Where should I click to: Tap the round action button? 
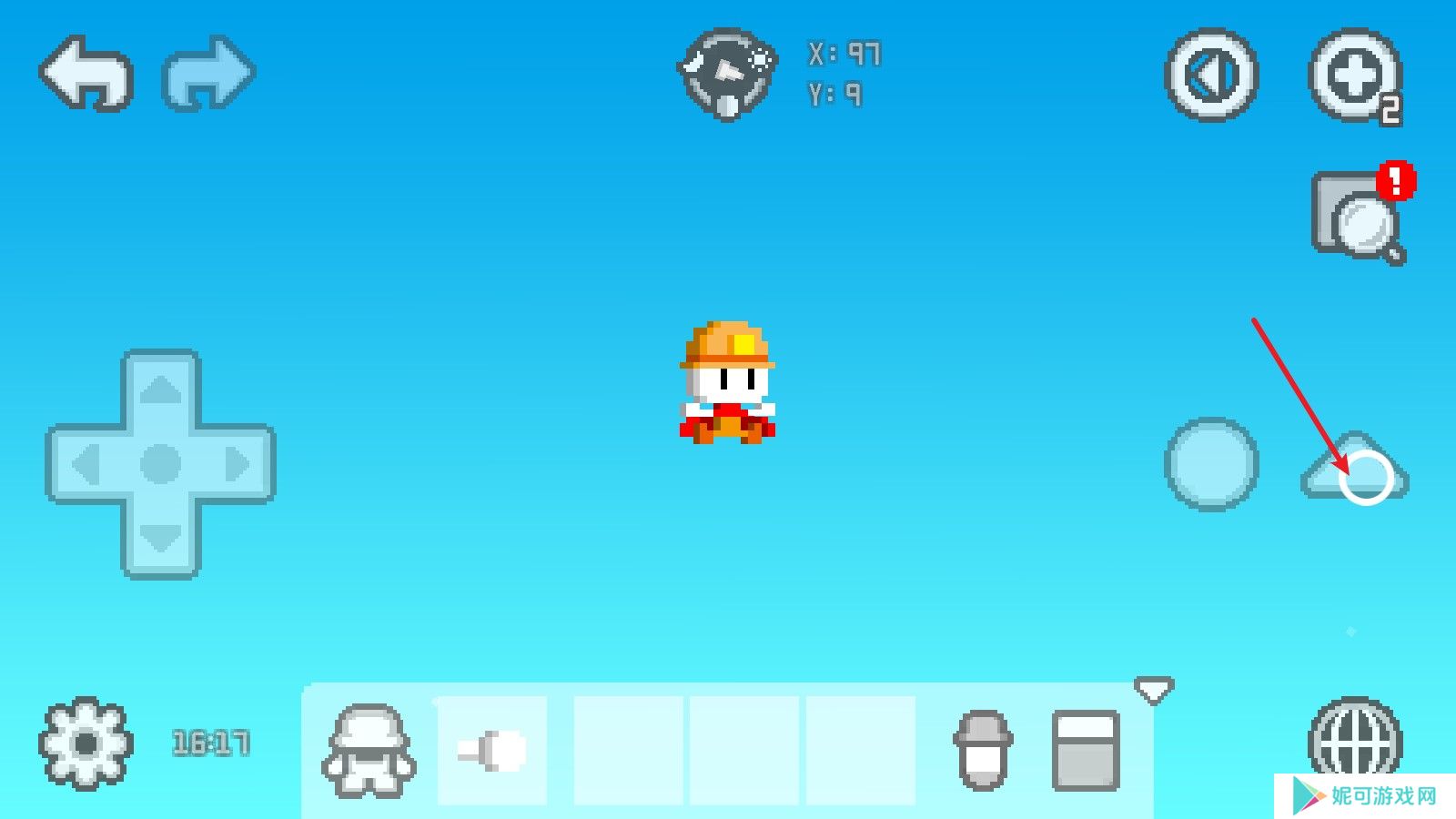[x=1211, y=464]
